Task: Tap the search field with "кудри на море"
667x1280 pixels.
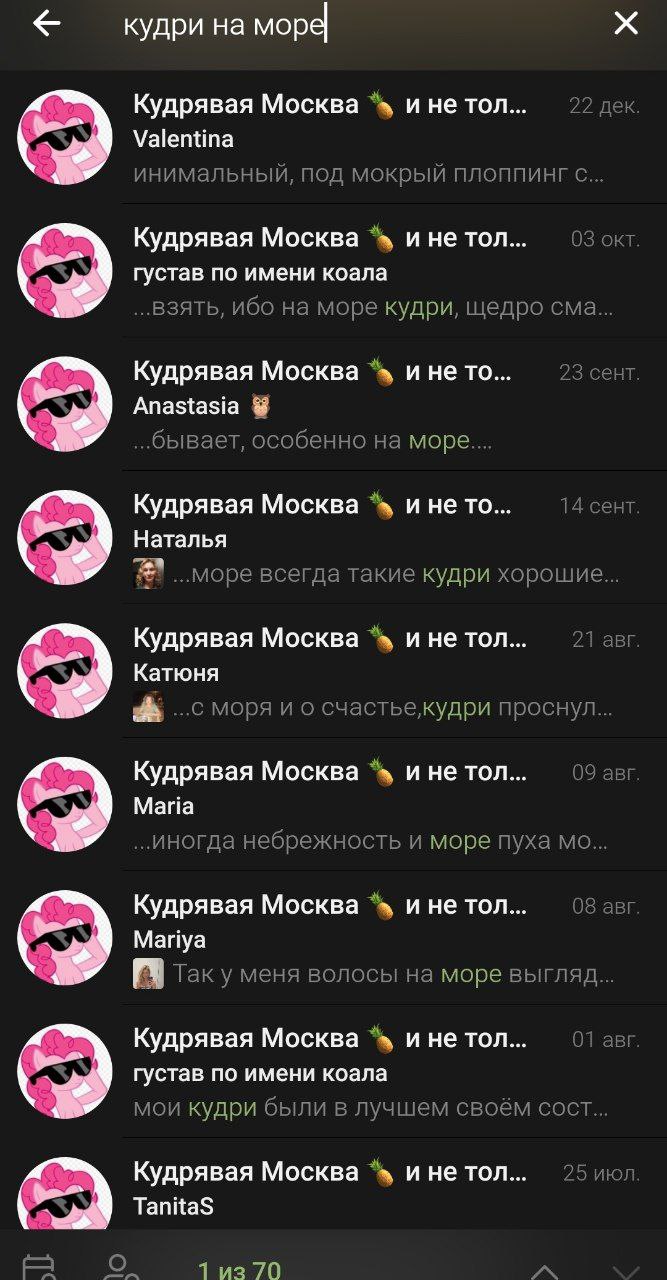Action: tap(350, 25)
